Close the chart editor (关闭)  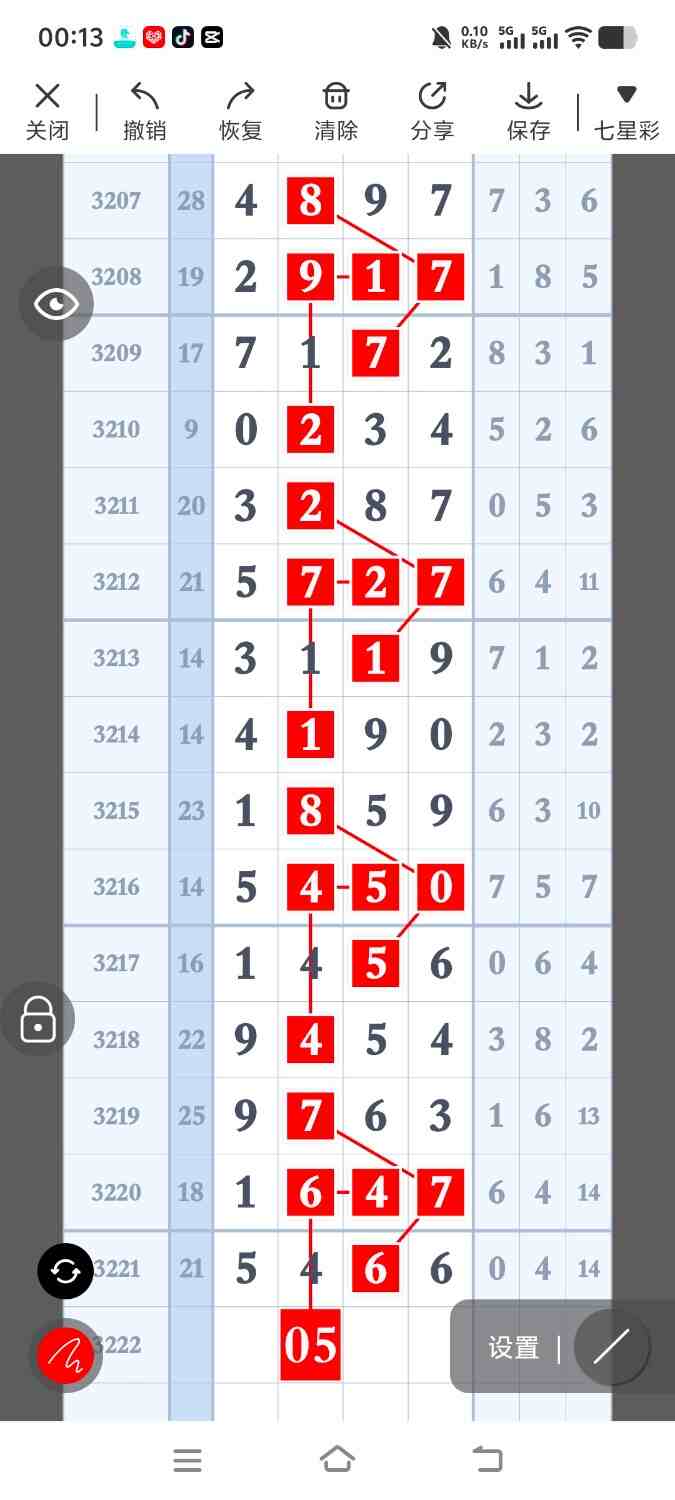pyautogui.click(x=47, y=111)
